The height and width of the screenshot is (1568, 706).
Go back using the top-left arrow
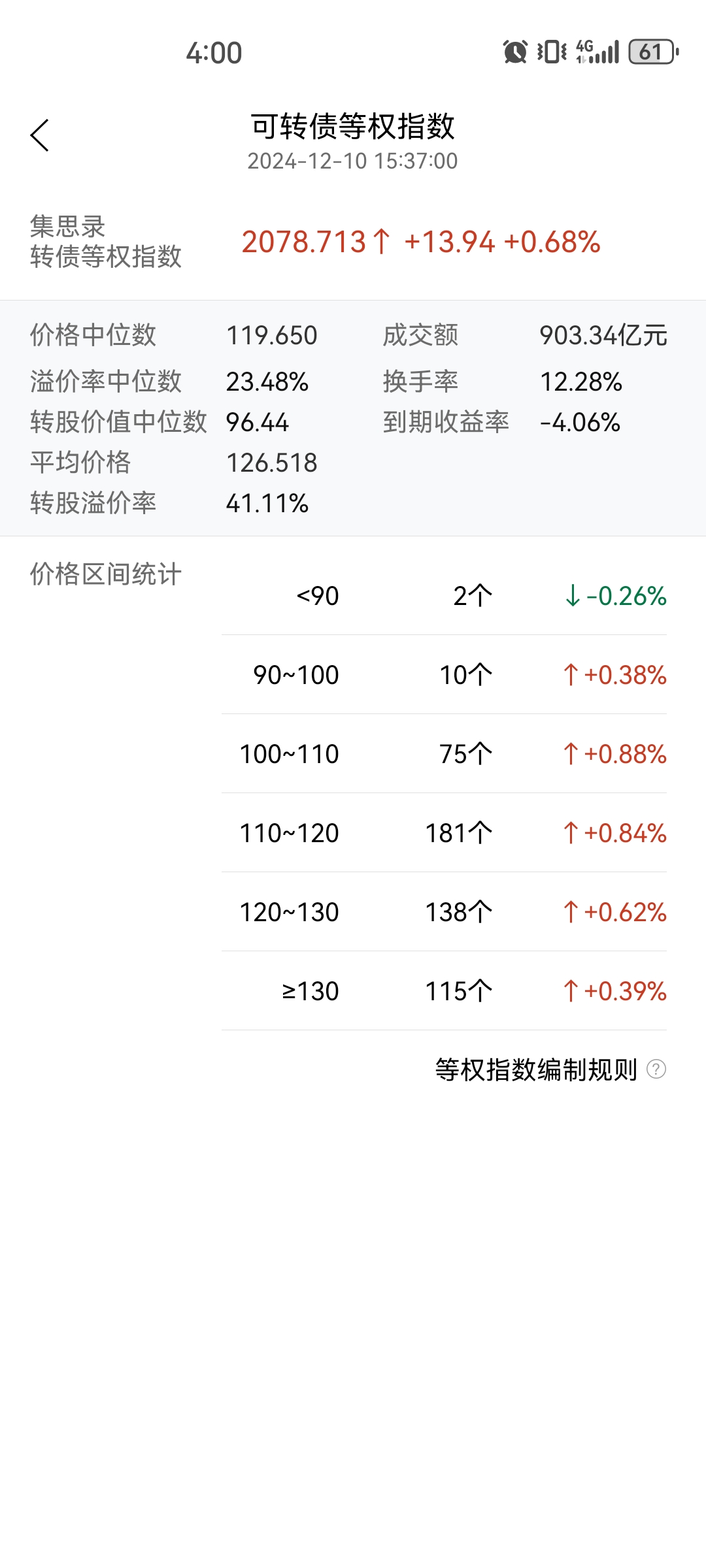pyautogui.click(x=40, y=135)
